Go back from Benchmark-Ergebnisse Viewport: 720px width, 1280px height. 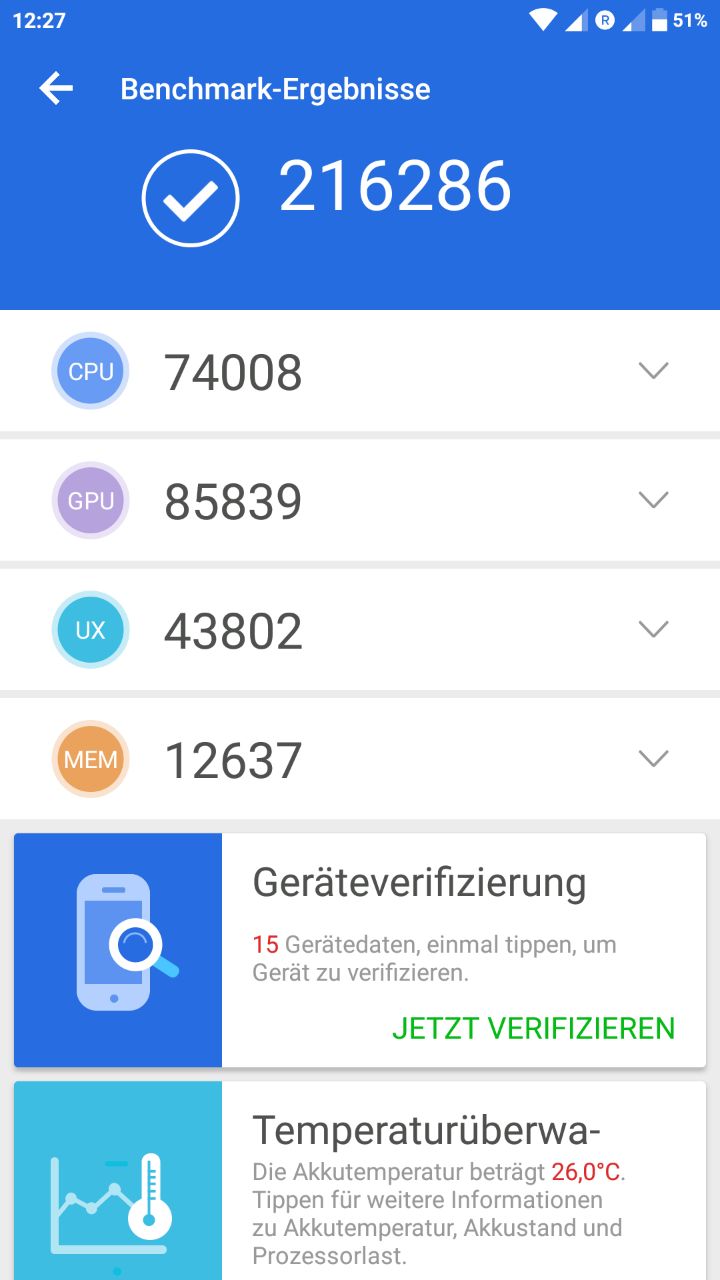56,89
